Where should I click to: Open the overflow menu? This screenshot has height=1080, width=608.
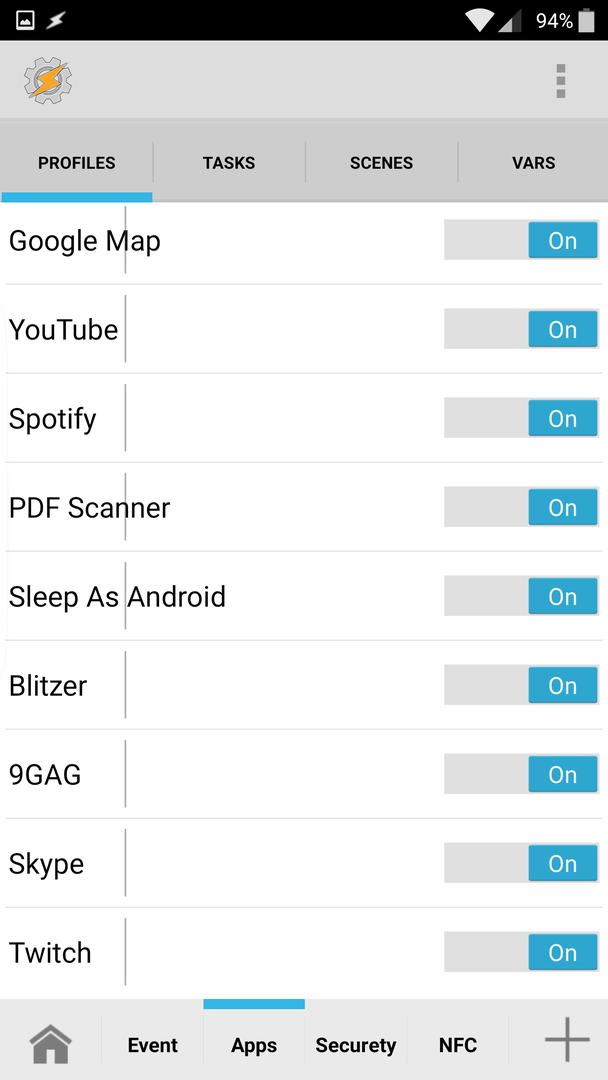(560, 81)
